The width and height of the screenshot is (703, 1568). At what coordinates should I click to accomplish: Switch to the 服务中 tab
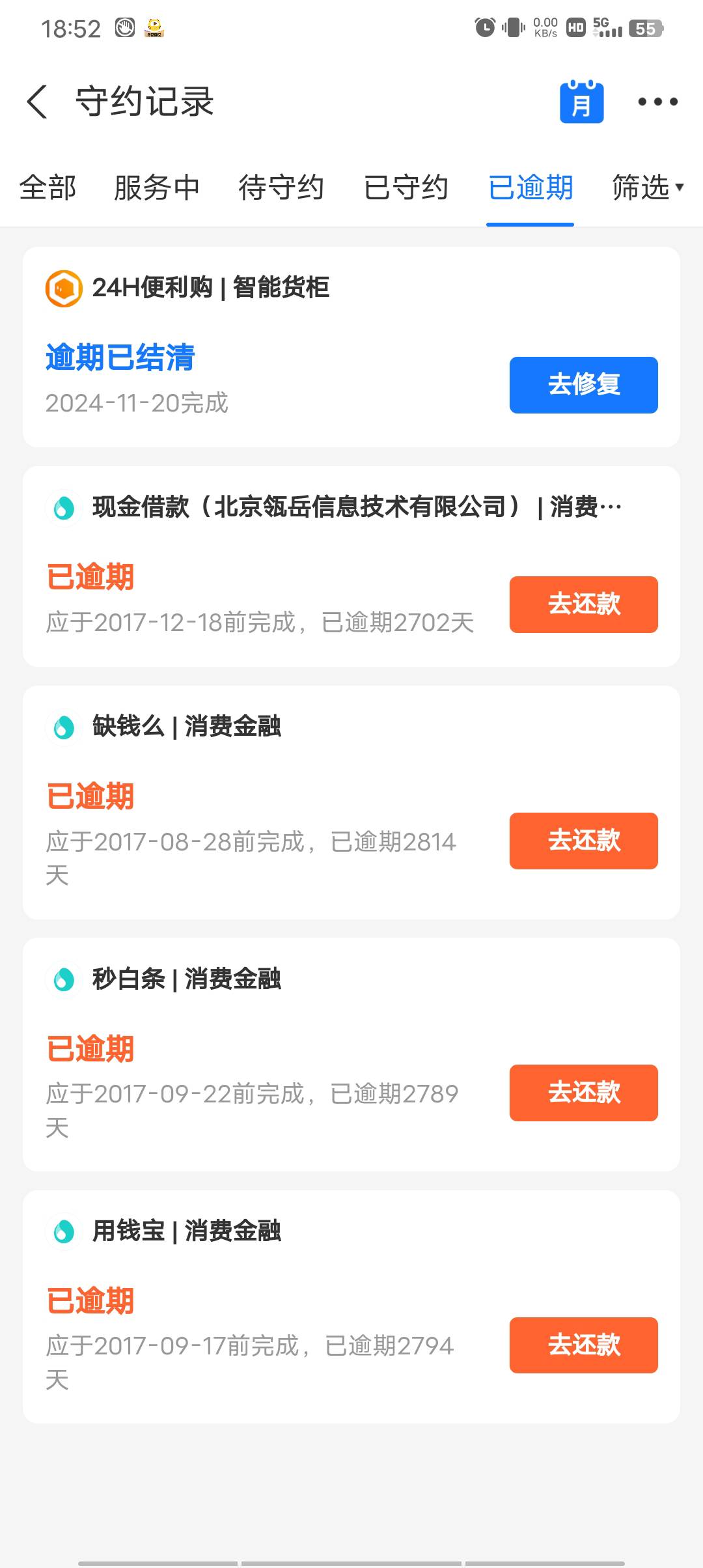click(156, 188)
